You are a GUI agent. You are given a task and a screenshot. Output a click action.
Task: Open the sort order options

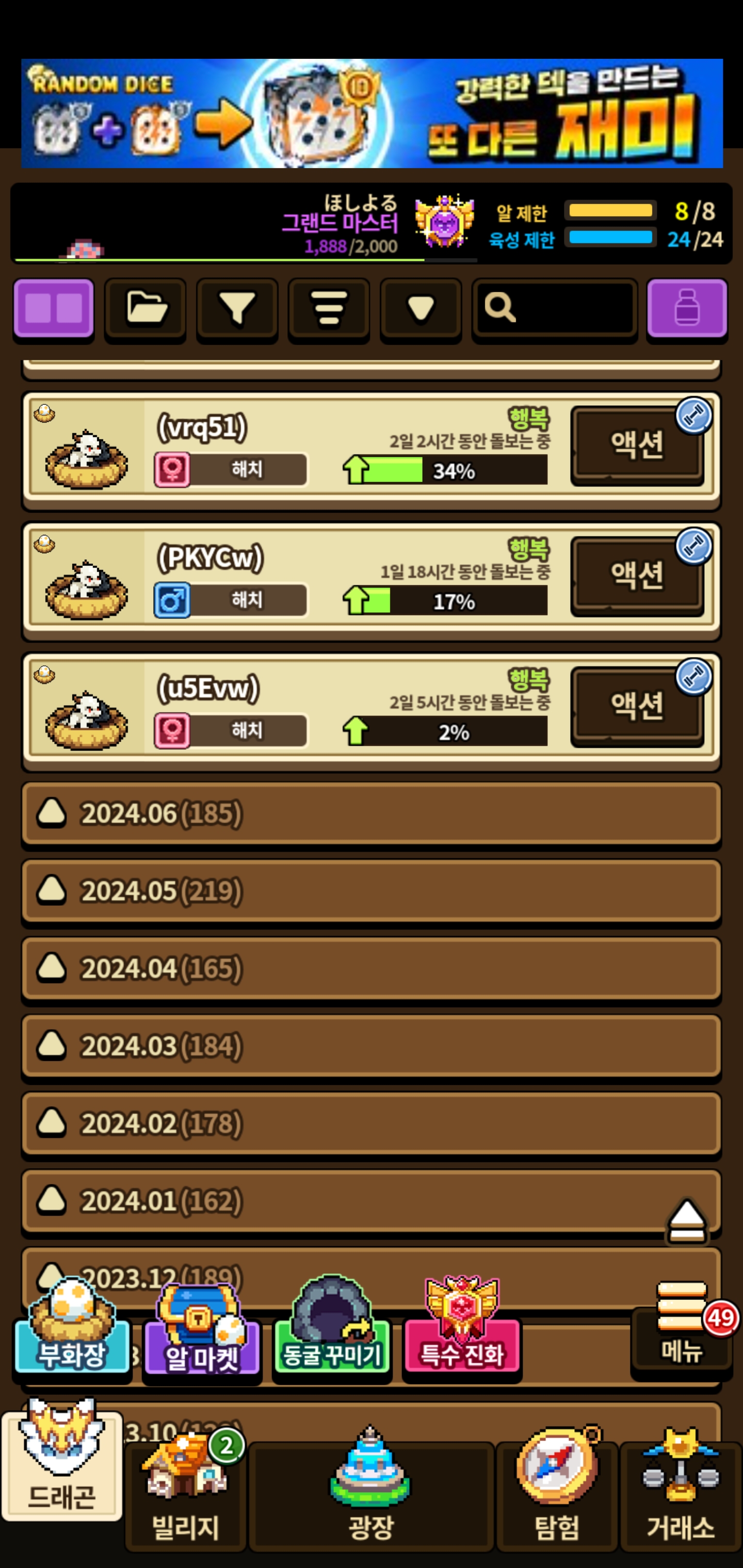click(x=329, y=308)
